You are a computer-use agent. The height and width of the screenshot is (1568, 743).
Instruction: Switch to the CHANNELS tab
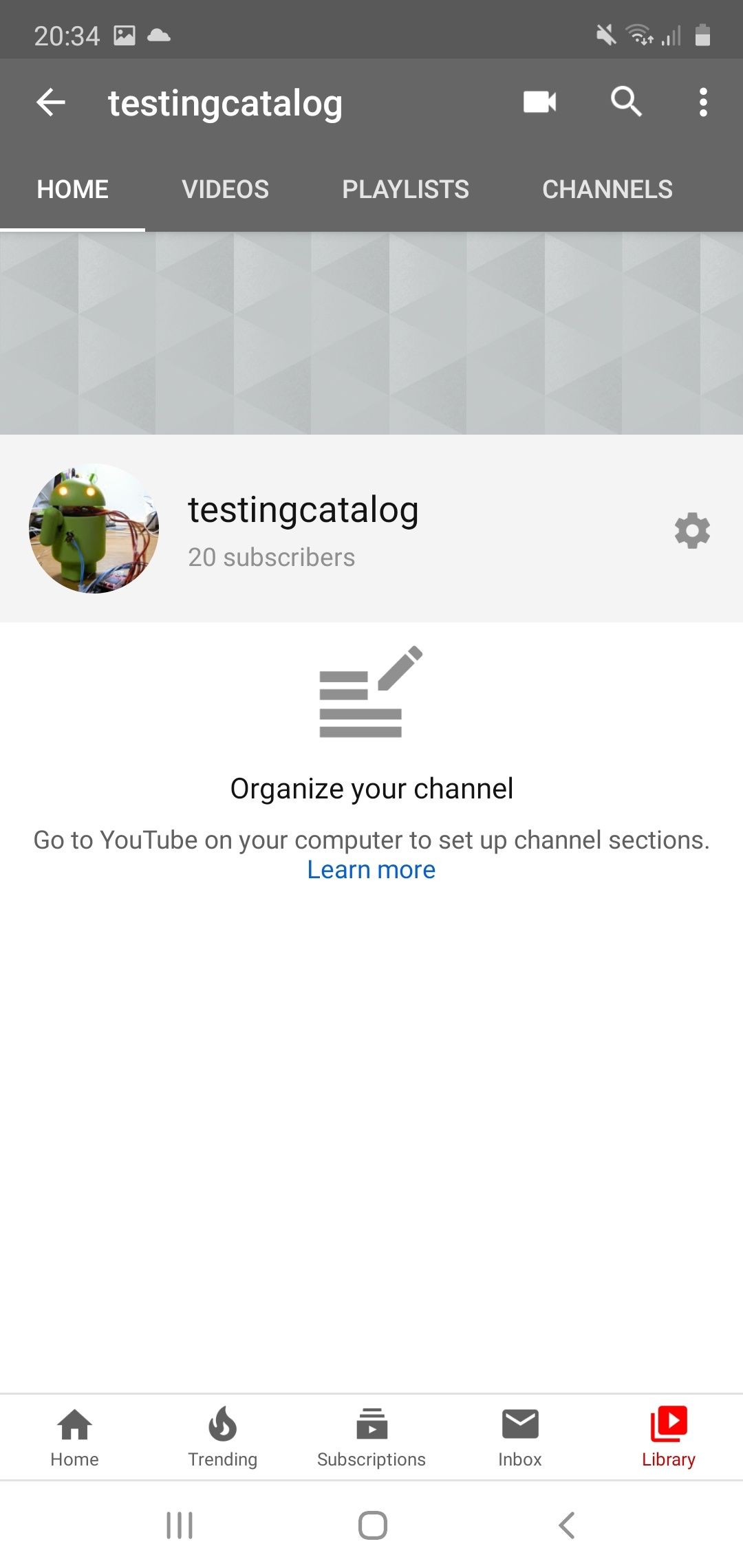607,189
